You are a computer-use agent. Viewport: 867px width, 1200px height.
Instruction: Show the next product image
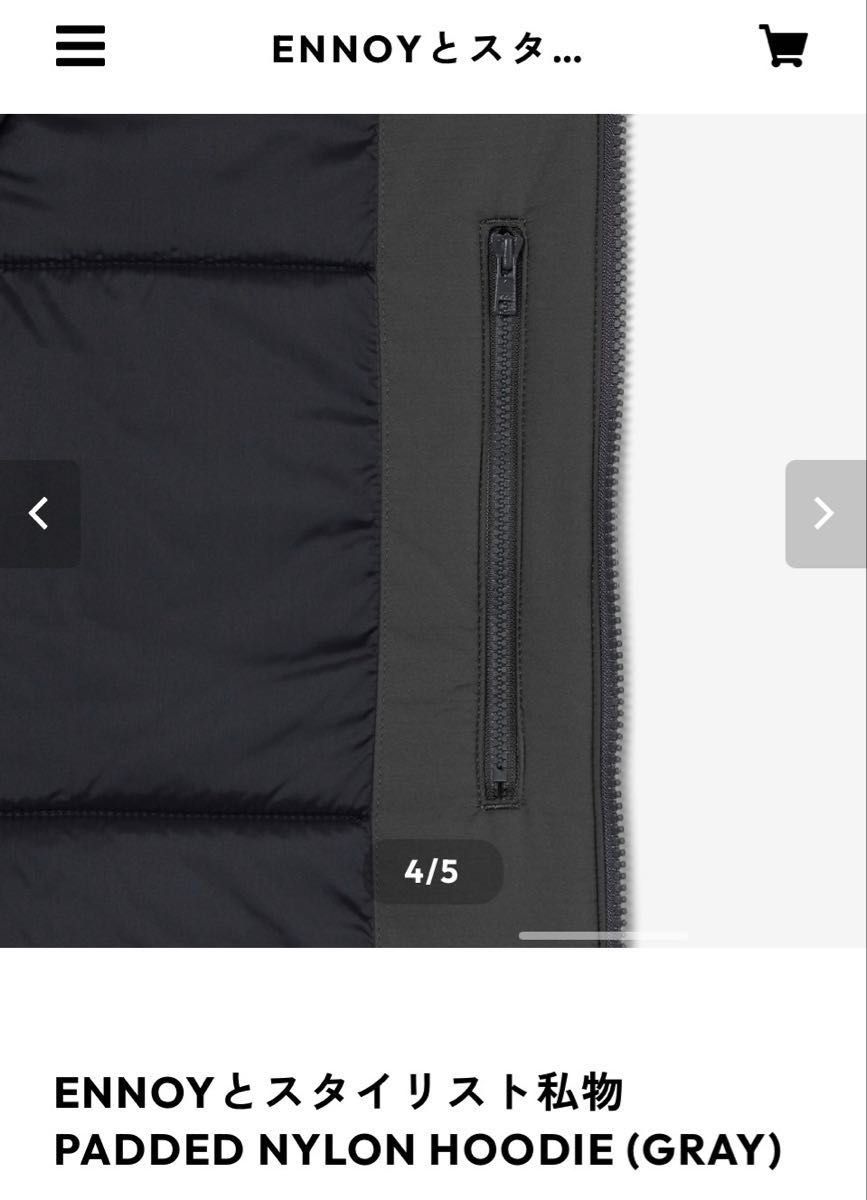tap(824, 513)
